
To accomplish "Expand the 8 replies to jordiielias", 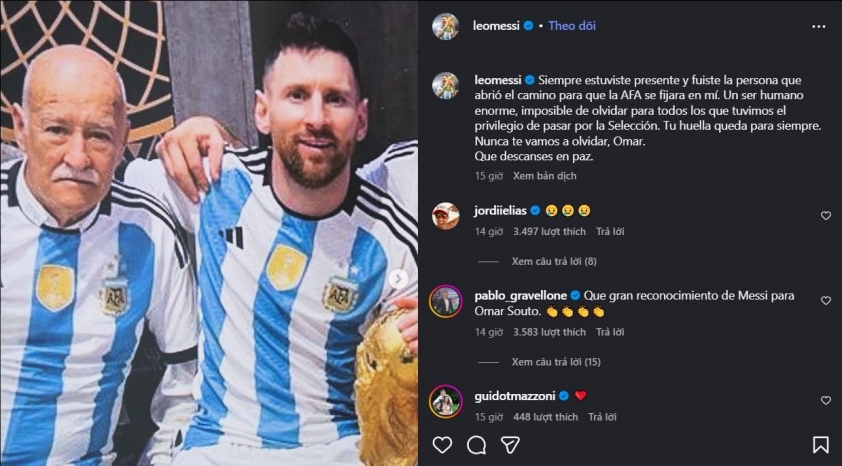I will click(x=554, y=262).
